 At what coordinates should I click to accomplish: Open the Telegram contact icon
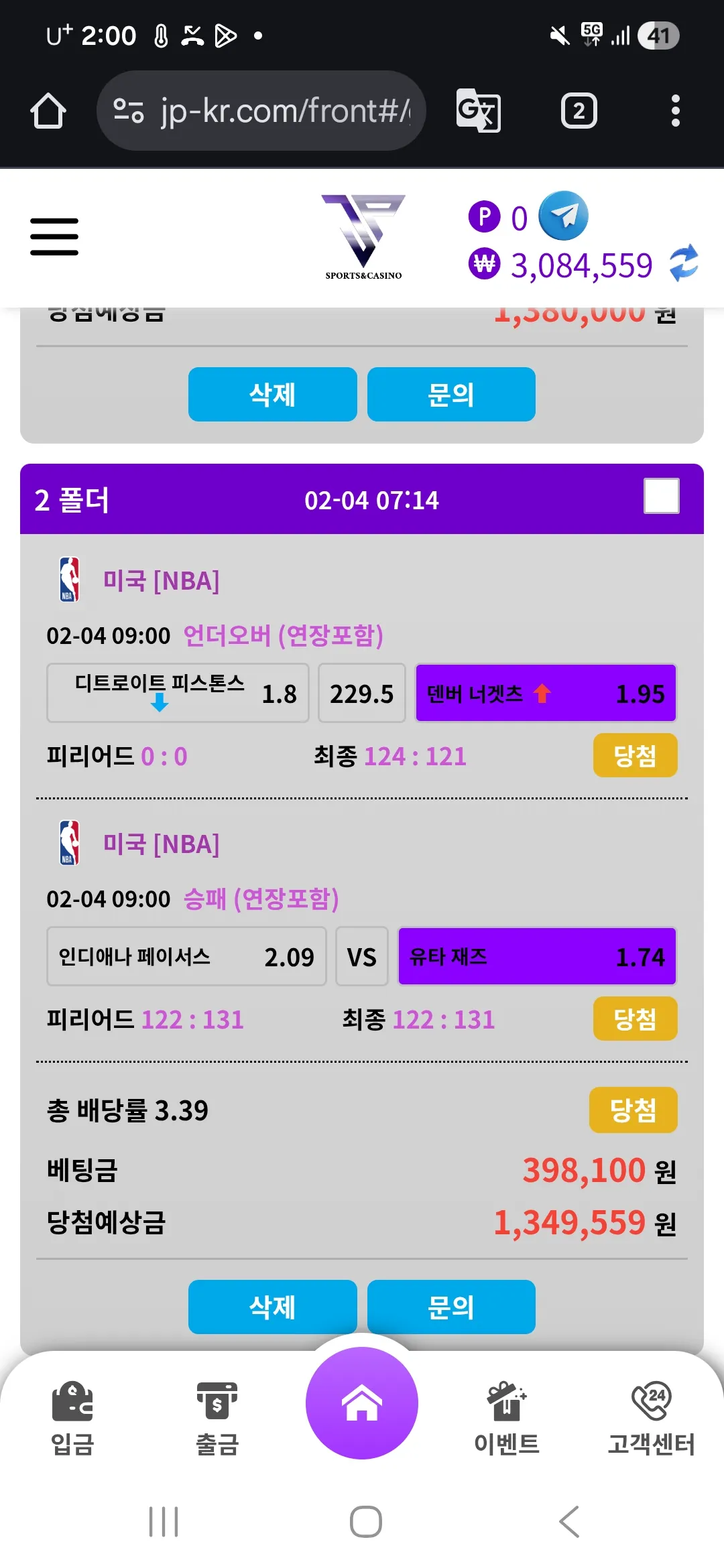563,216
